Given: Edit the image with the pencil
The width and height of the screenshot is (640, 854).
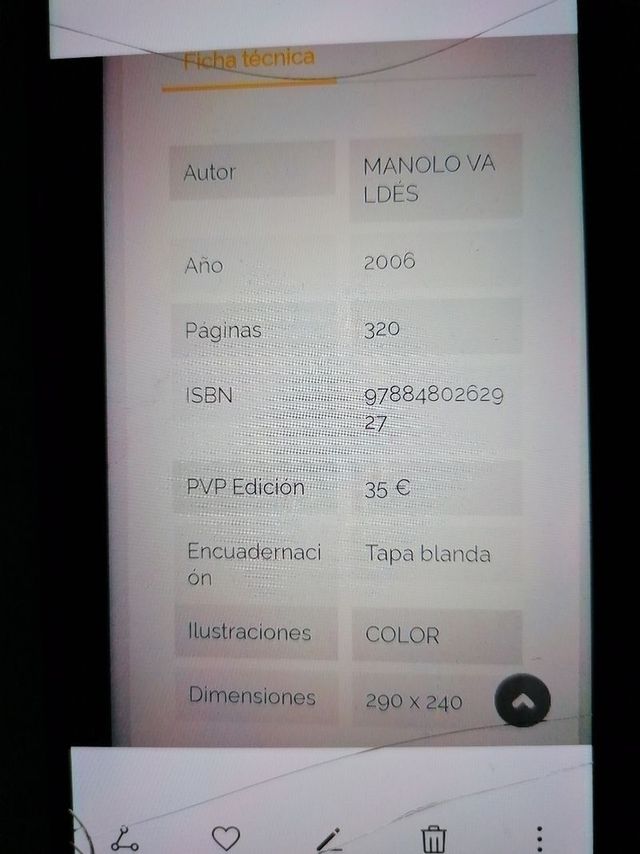Looking at the screenshot, I should click(329, 840).
